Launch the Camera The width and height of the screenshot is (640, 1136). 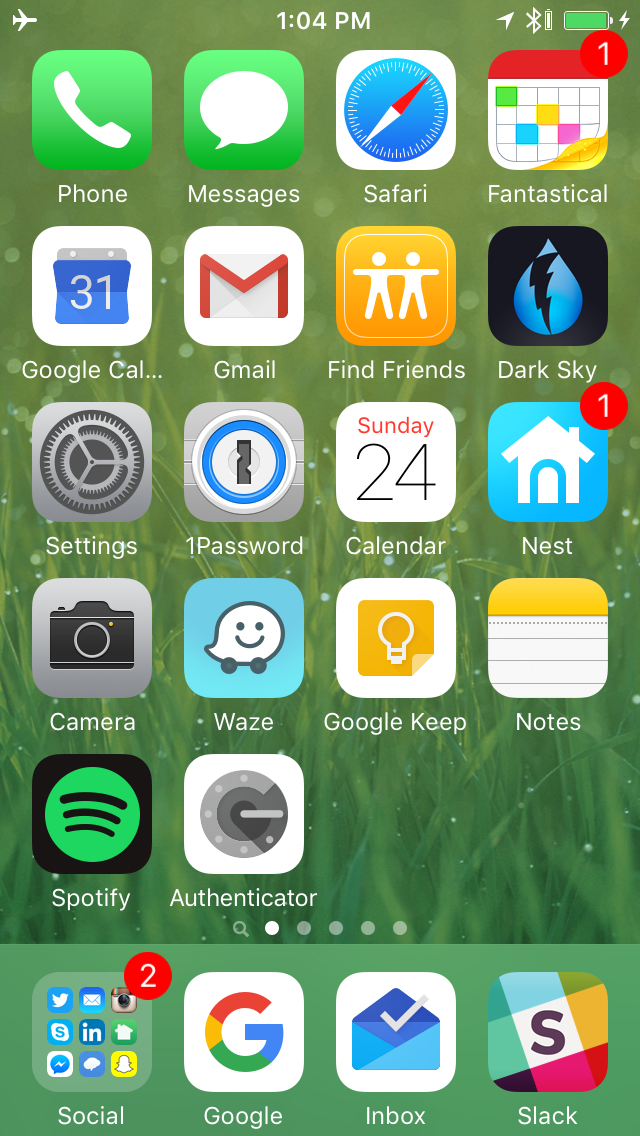(92, 638)
